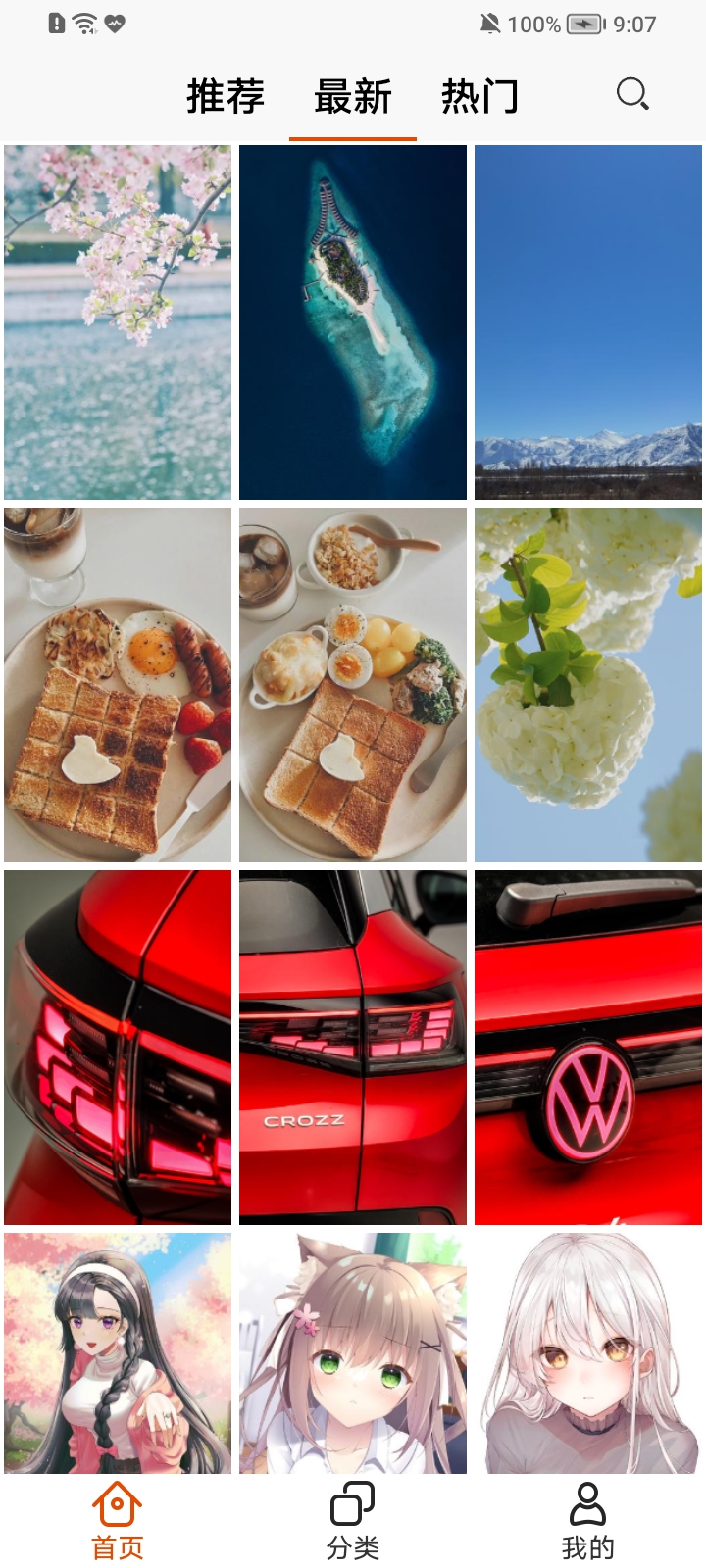This screenshot has width=706, height=1568.
Task: Open the breakfast with boiled eggs wallpaper
Action: pyautogui.click(x=353, y=685)
